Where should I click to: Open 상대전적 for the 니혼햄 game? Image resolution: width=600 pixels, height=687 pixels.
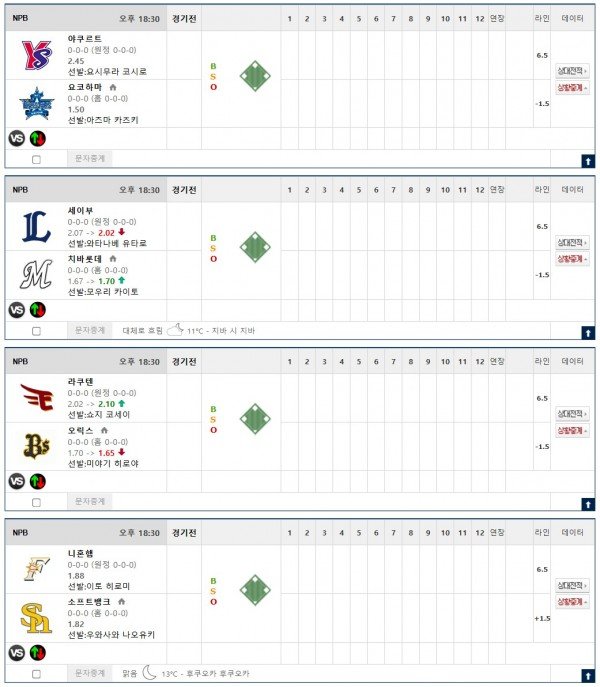point(572,585)
